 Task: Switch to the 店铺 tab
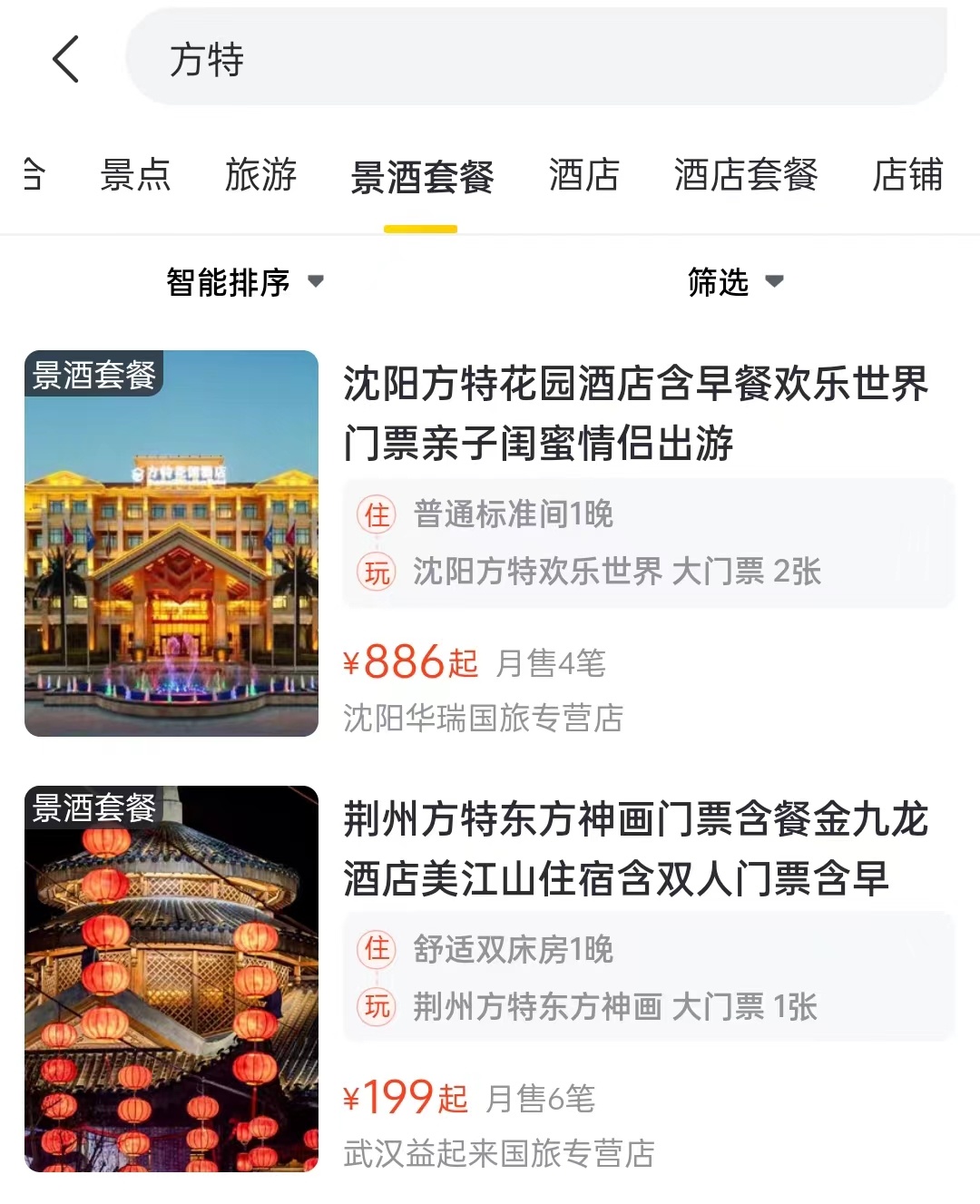(x=906, y=175)
